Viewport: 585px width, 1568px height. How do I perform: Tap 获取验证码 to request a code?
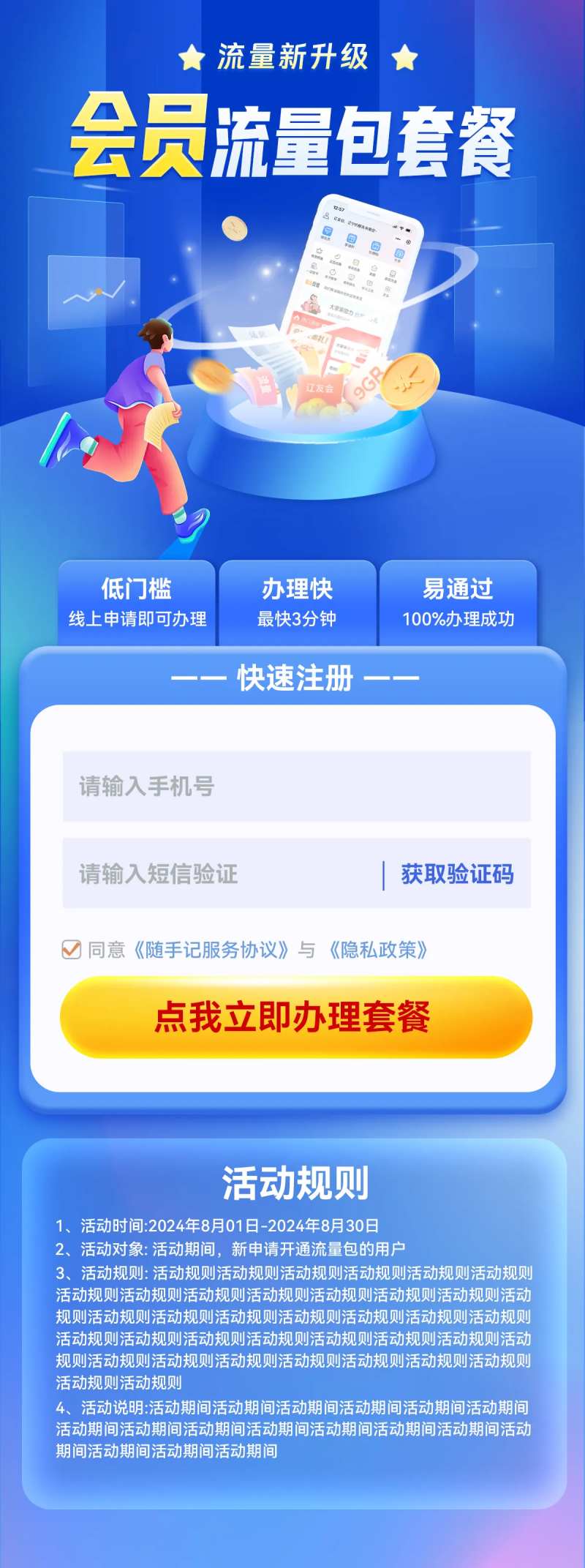pos(457,874)
